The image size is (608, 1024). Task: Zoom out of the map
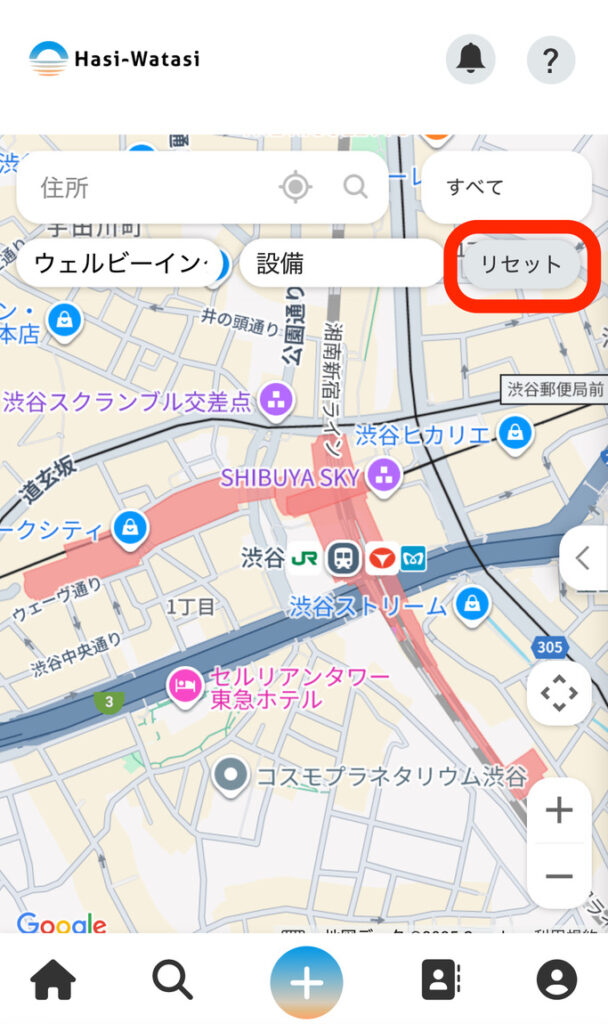pos(559,876)
